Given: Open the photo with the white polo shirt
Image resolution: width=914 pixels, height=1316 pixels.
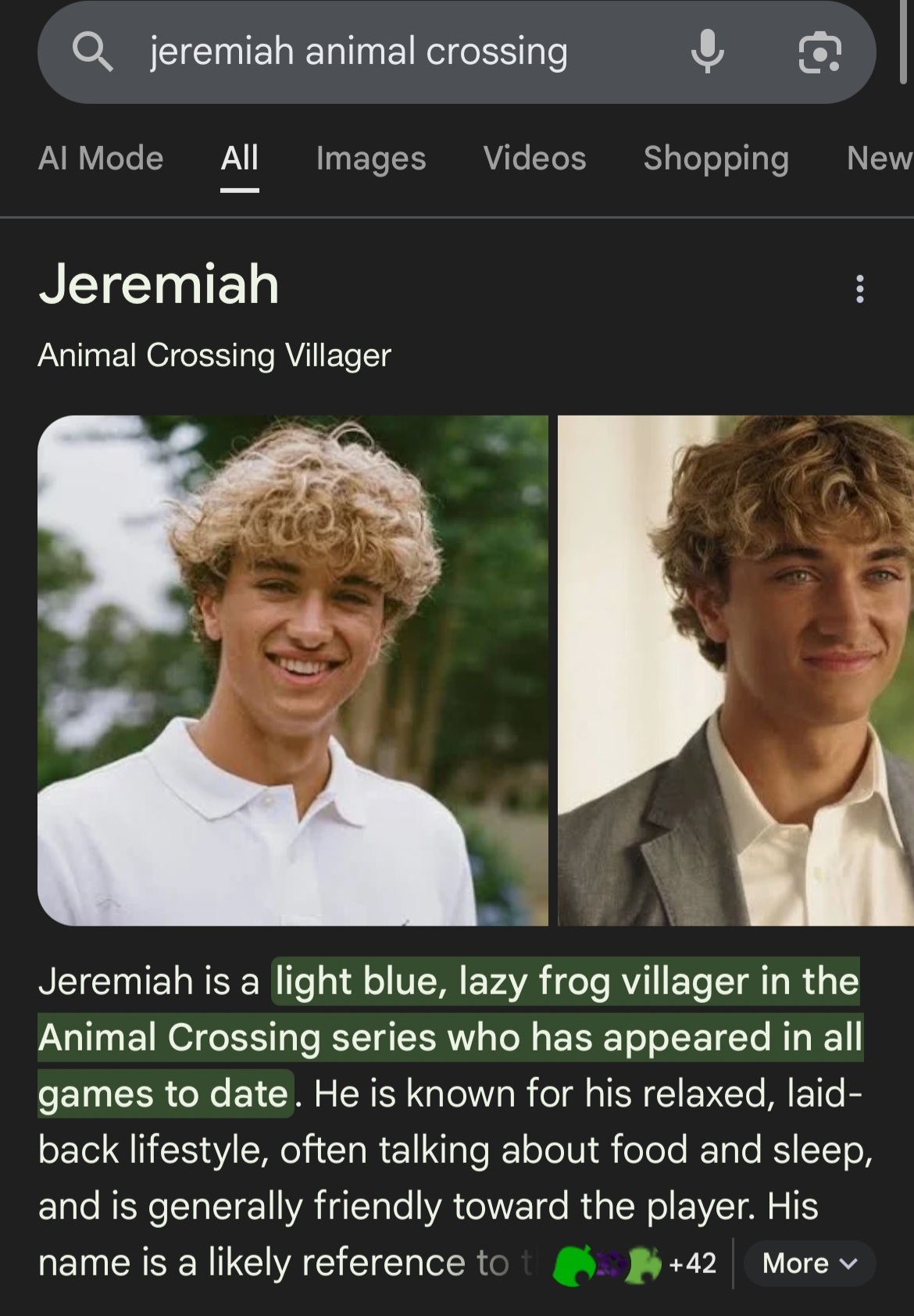Looking at the screenshot, I should point(293,670).
